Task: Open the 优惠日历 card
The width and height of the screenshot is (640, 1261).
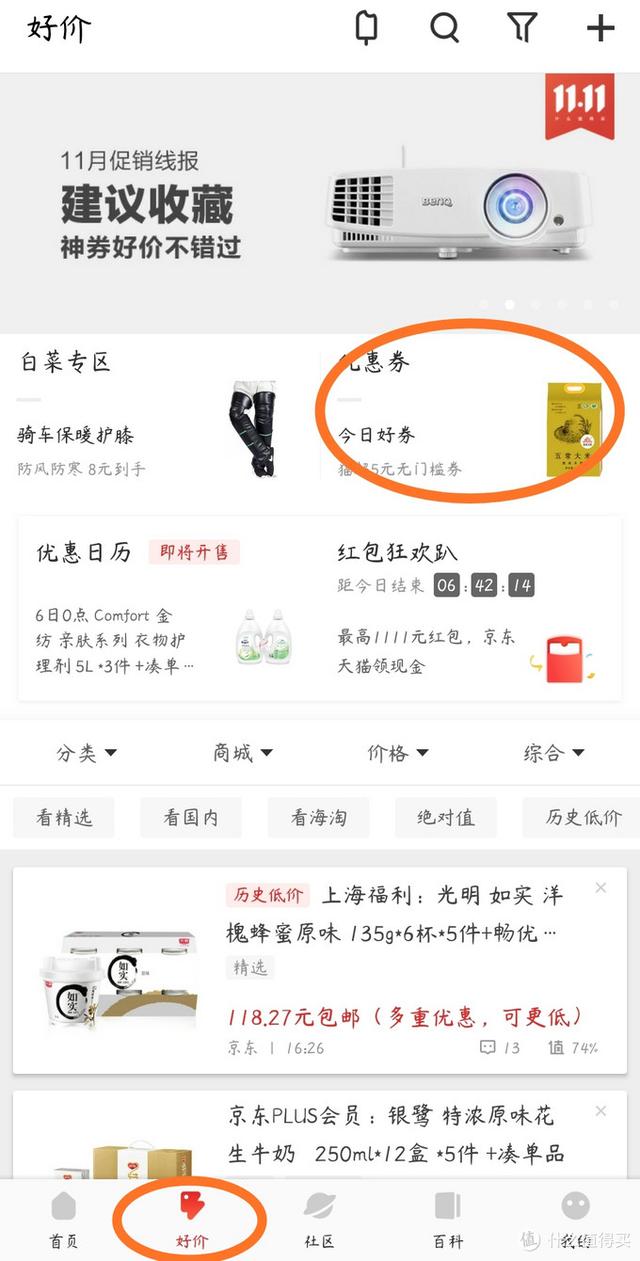Action: coord(168,609)
